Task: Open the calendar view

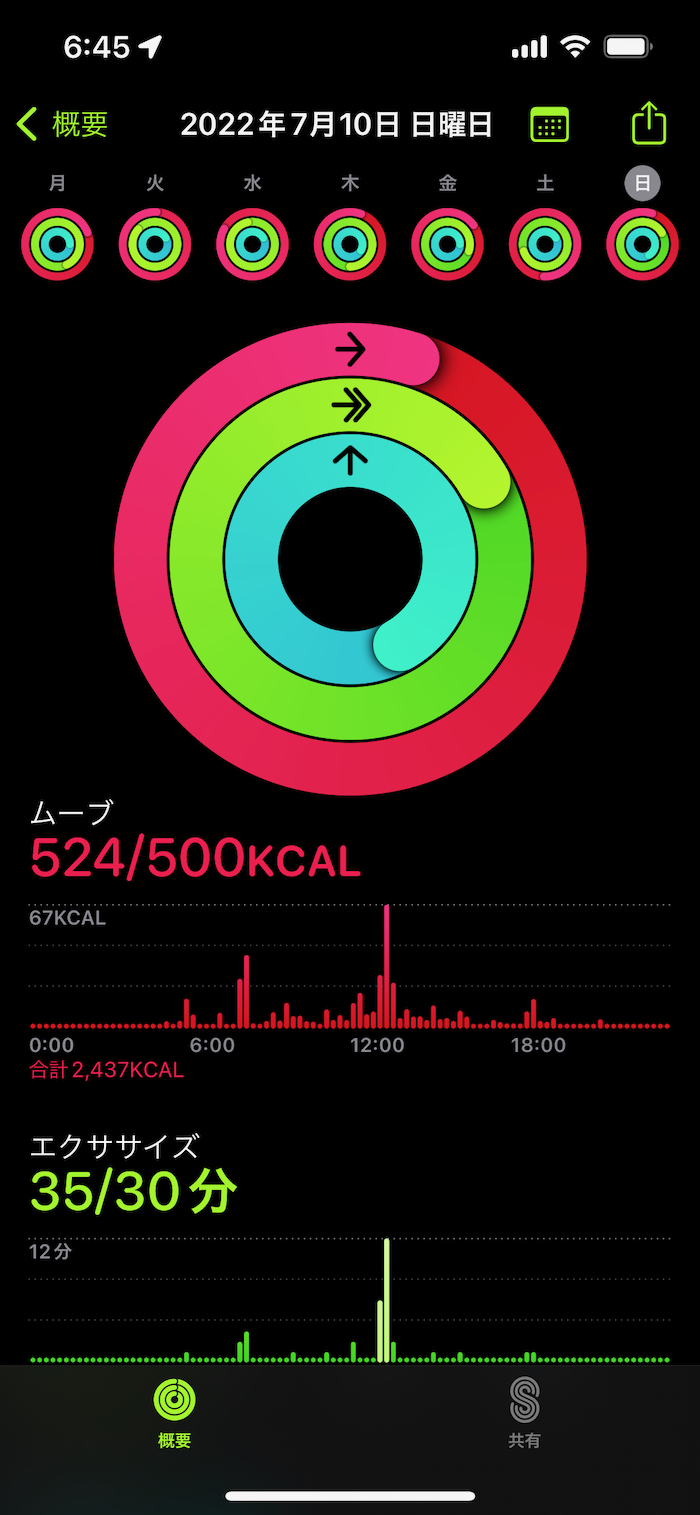Action: pos(549,125)
